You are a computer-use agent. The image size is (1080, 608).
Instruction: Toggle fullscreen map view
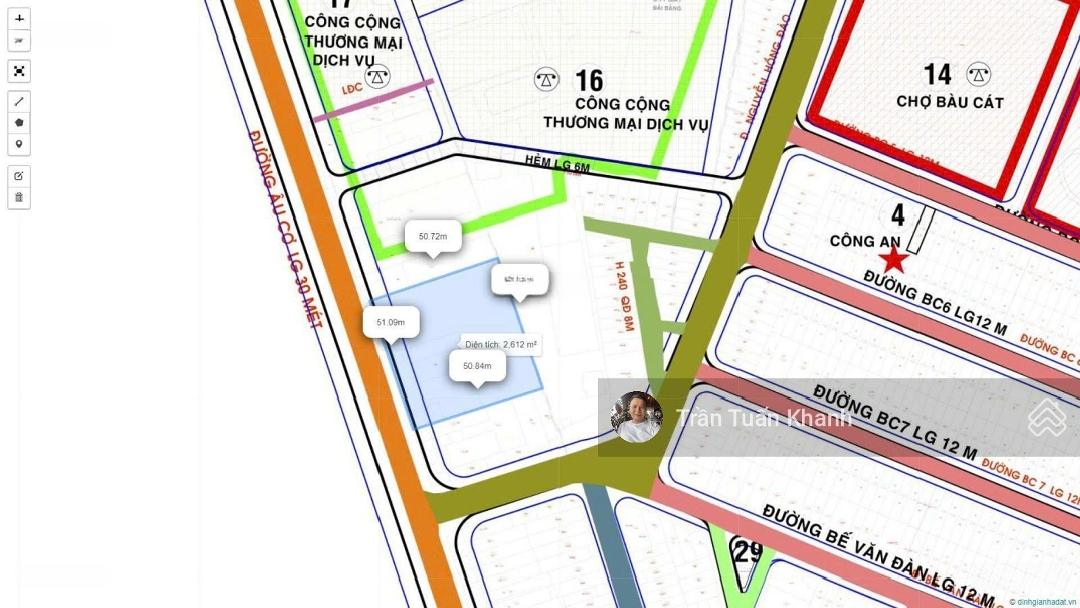click(19, 71)
